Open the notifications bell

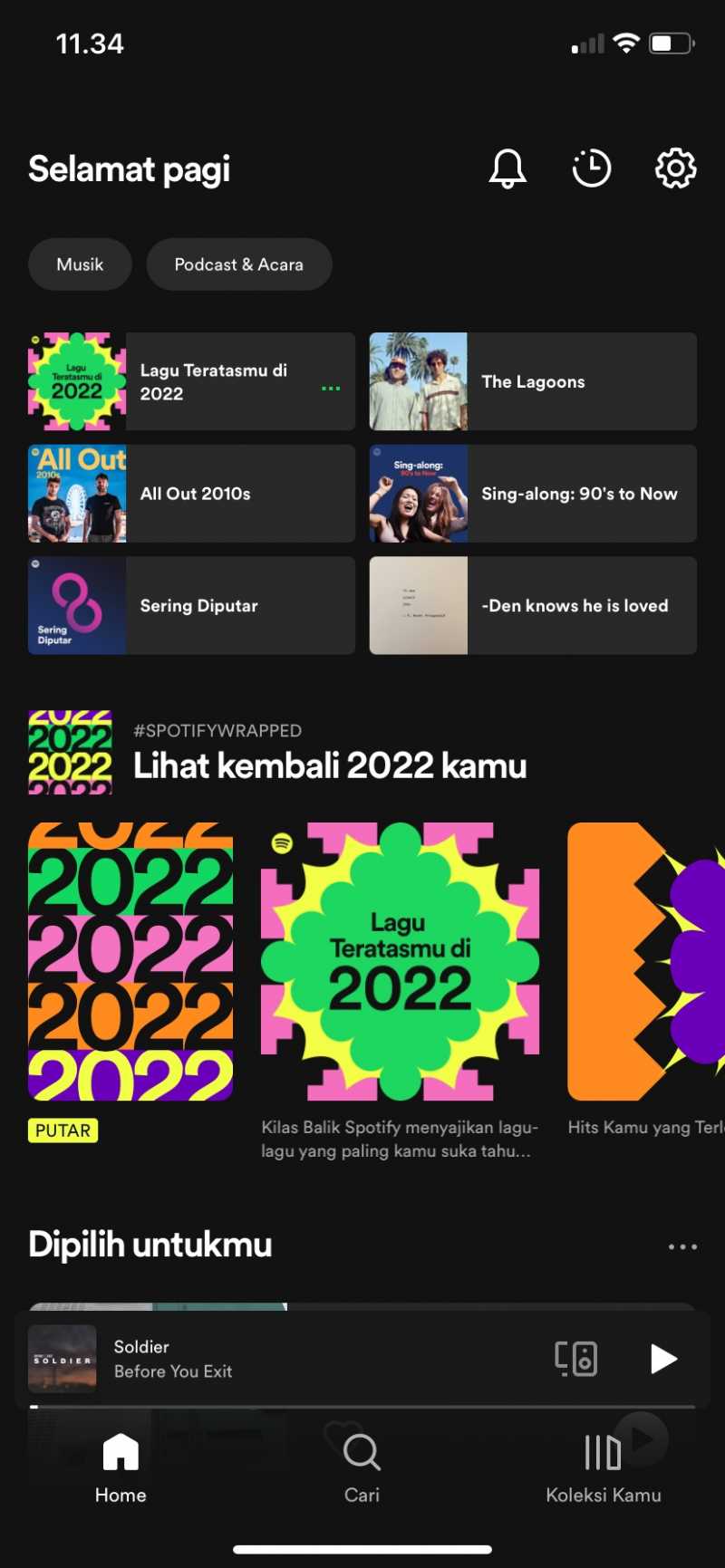pyautogui.click(x=507, y=168)
